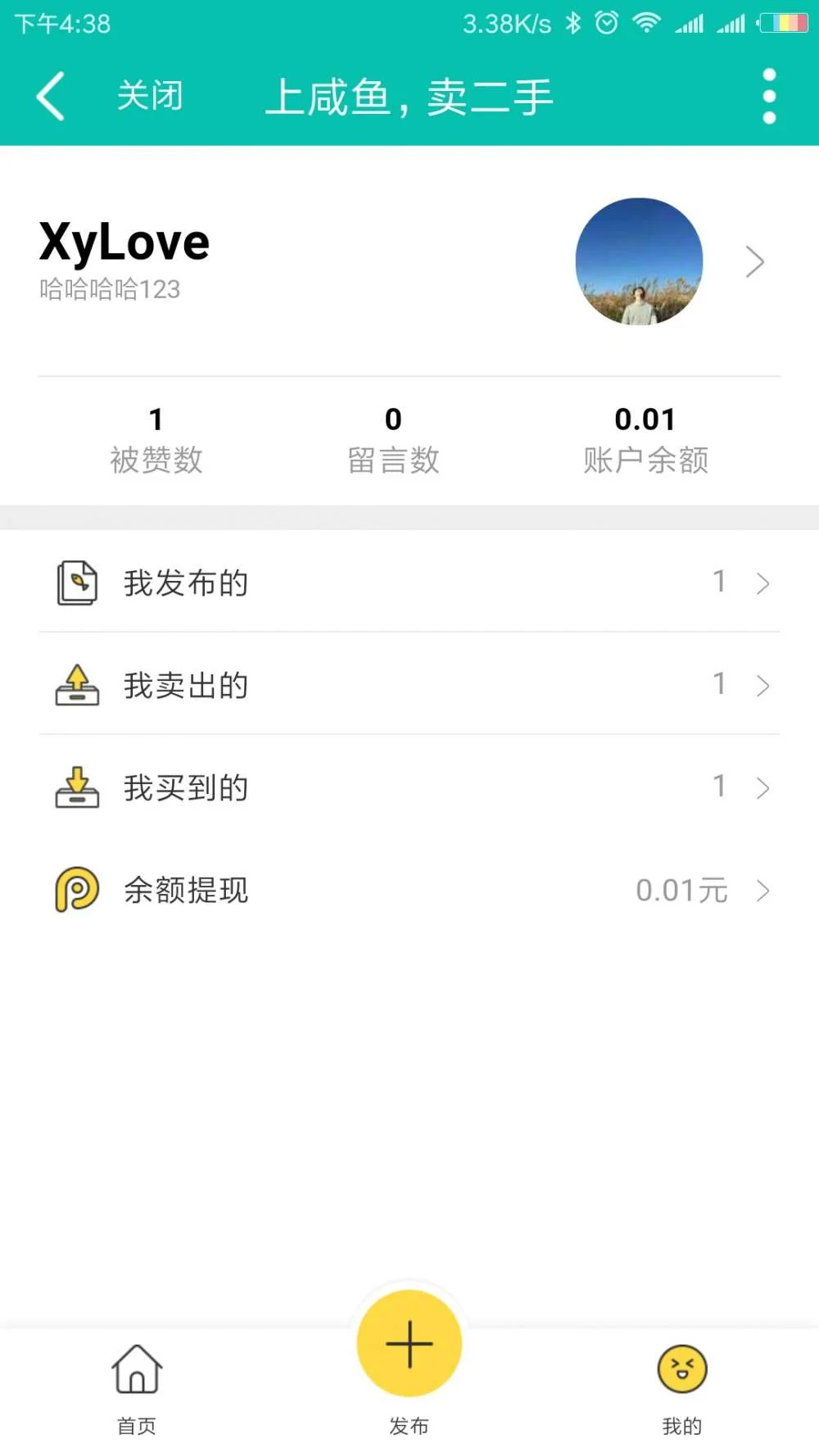Open the three-dot overflow menu

(768, 97)
